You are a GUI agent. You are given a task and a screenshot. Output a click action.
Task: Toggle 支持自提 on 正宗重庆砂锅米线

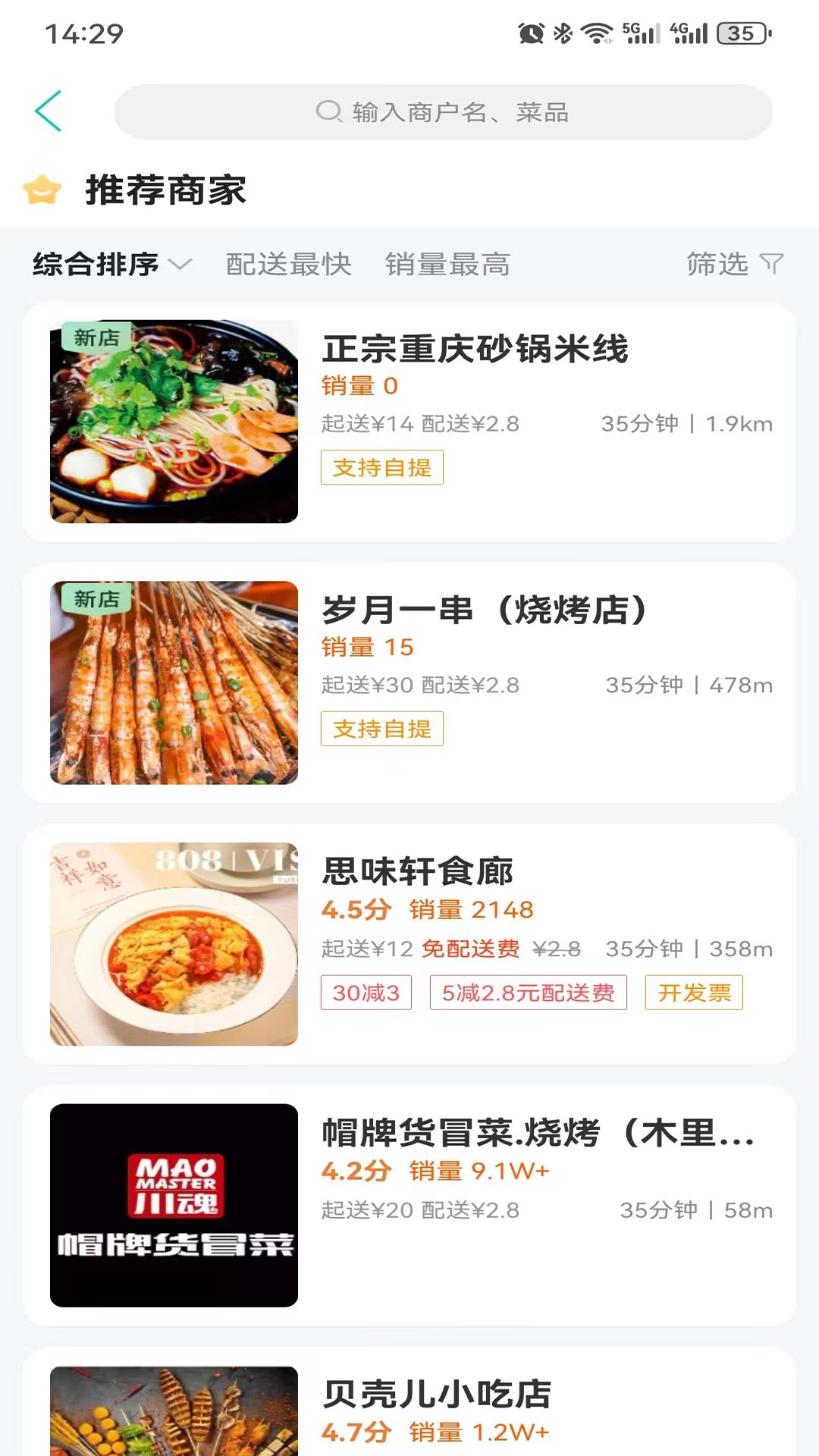(381, 468)
